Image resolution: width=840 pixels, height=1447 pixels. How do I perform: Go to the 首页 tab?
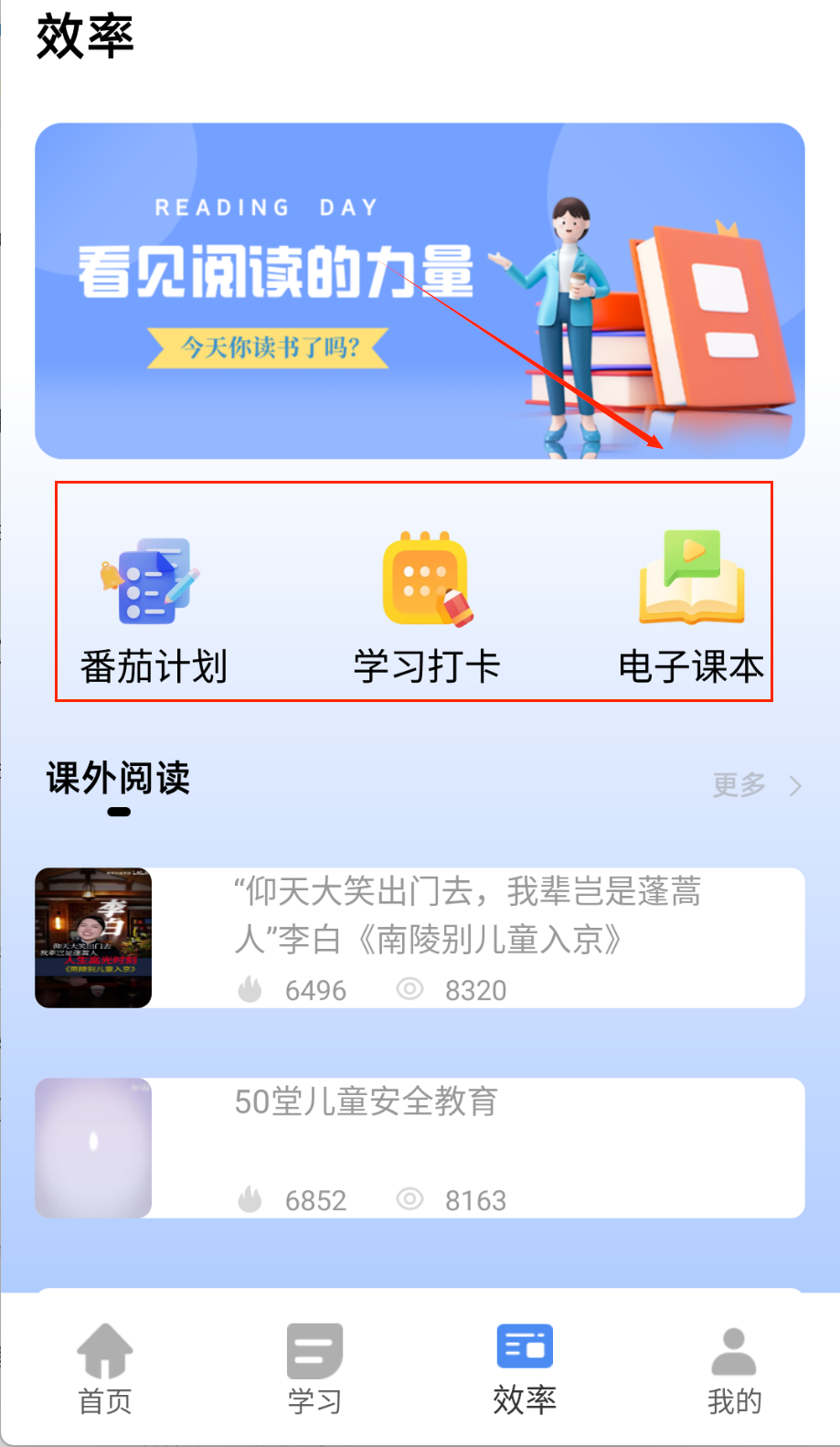(x=105, y=1368)
